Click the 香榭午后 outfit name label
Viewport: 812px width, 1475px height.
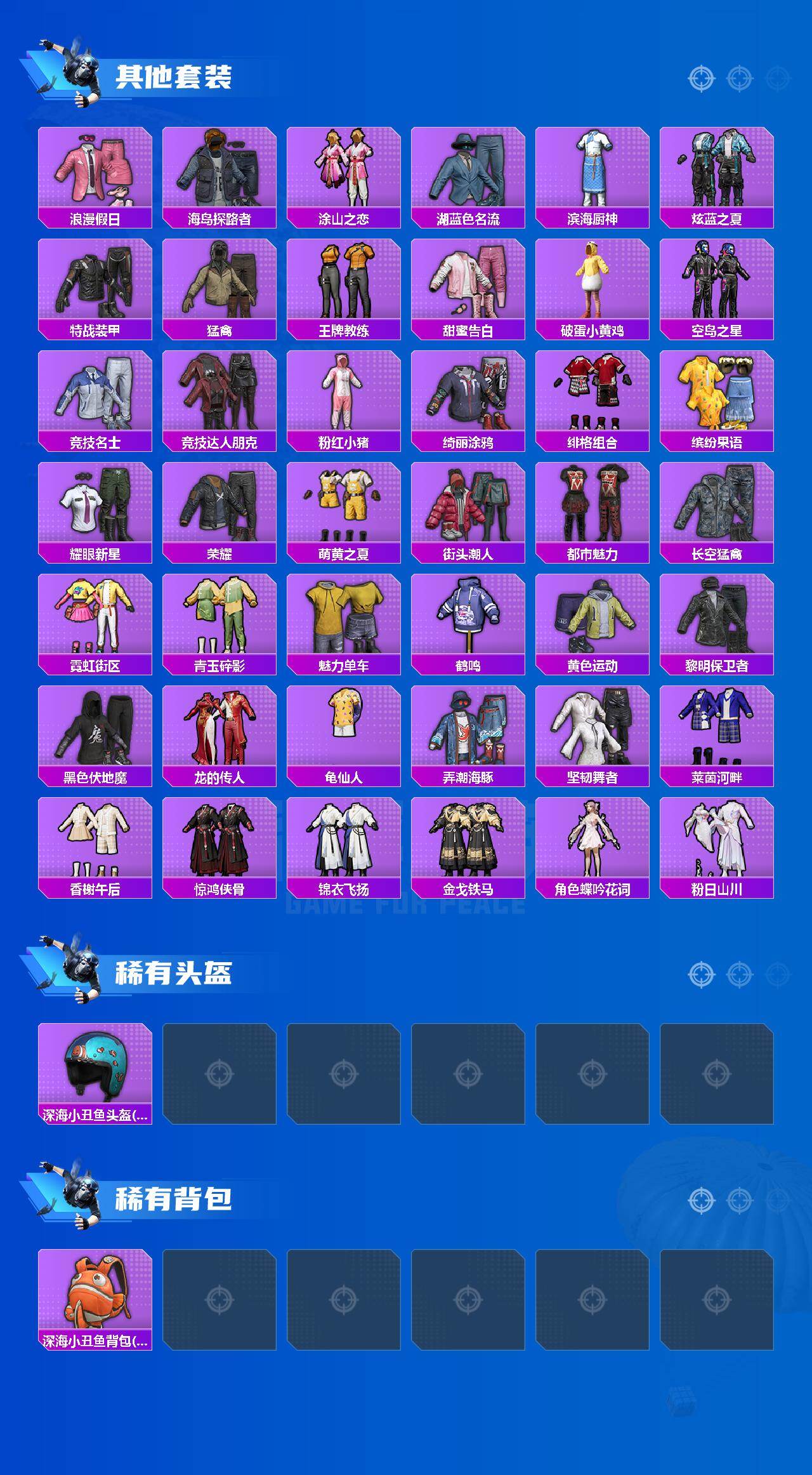94,887
